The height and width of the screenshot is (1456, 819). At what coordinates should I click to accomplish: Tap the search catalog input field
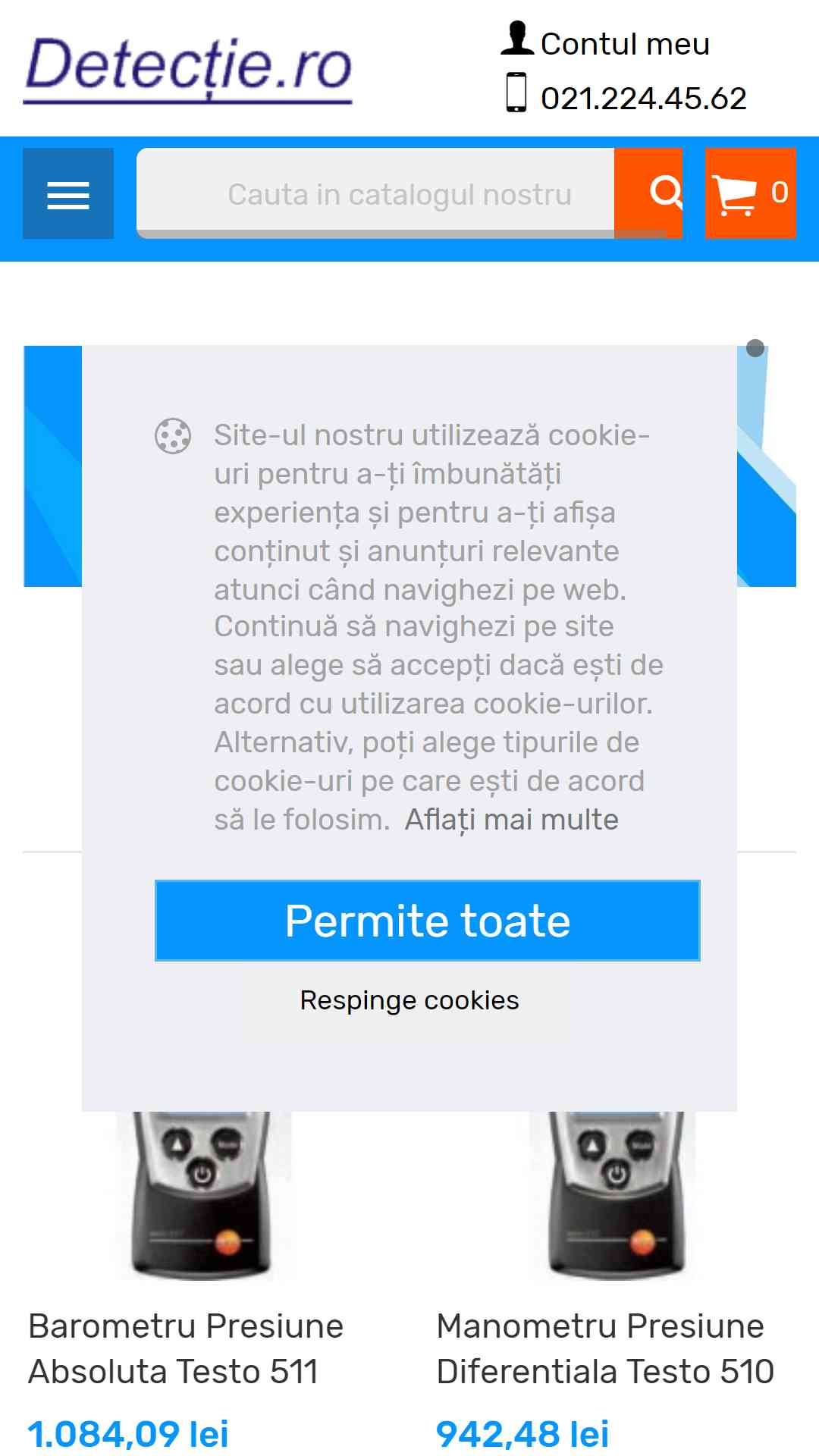pos(375,193)
